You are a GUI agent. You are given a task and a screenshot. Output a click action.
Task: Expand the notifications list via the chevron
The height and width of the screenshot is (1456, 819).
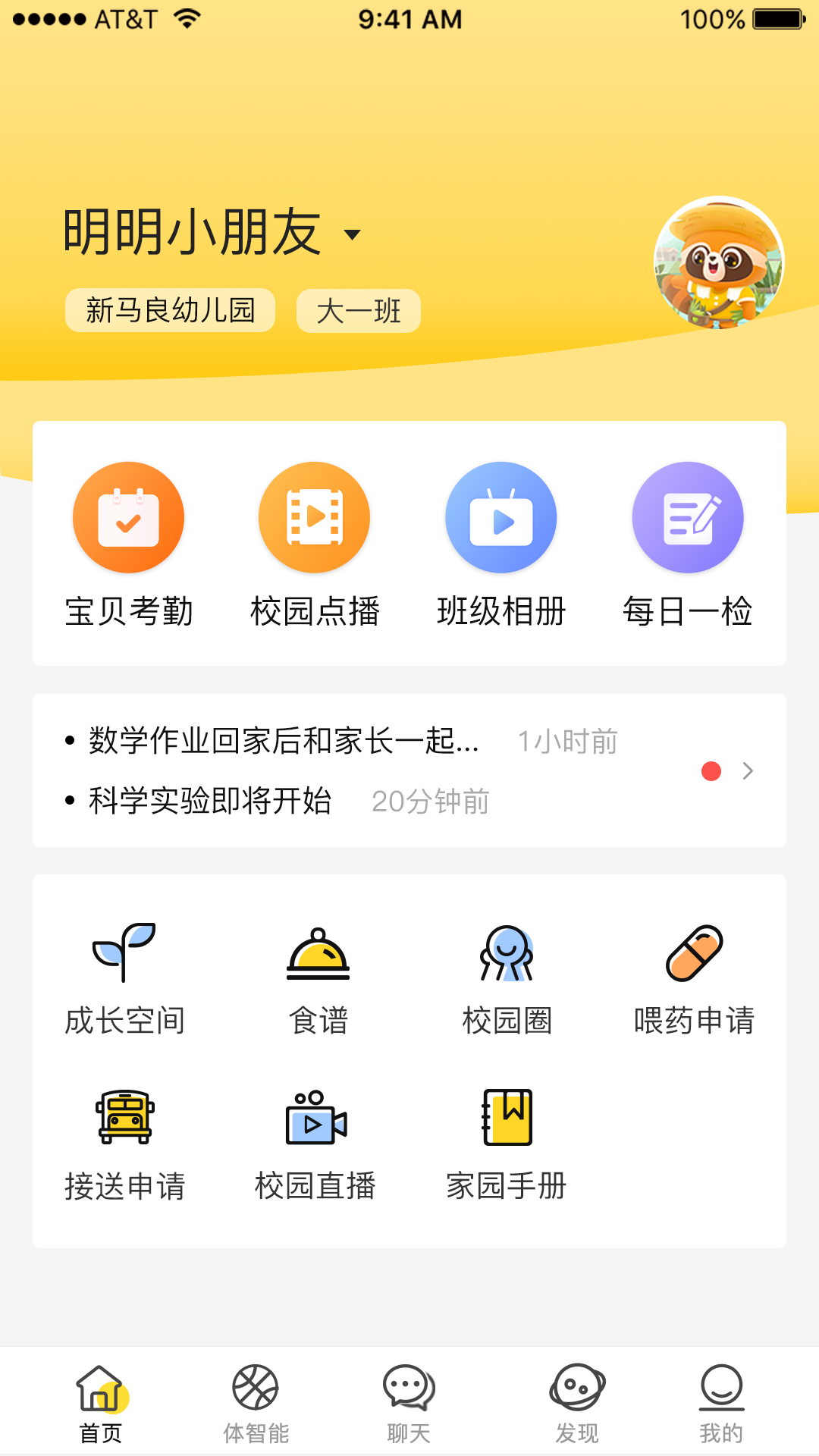click(748, 771)
